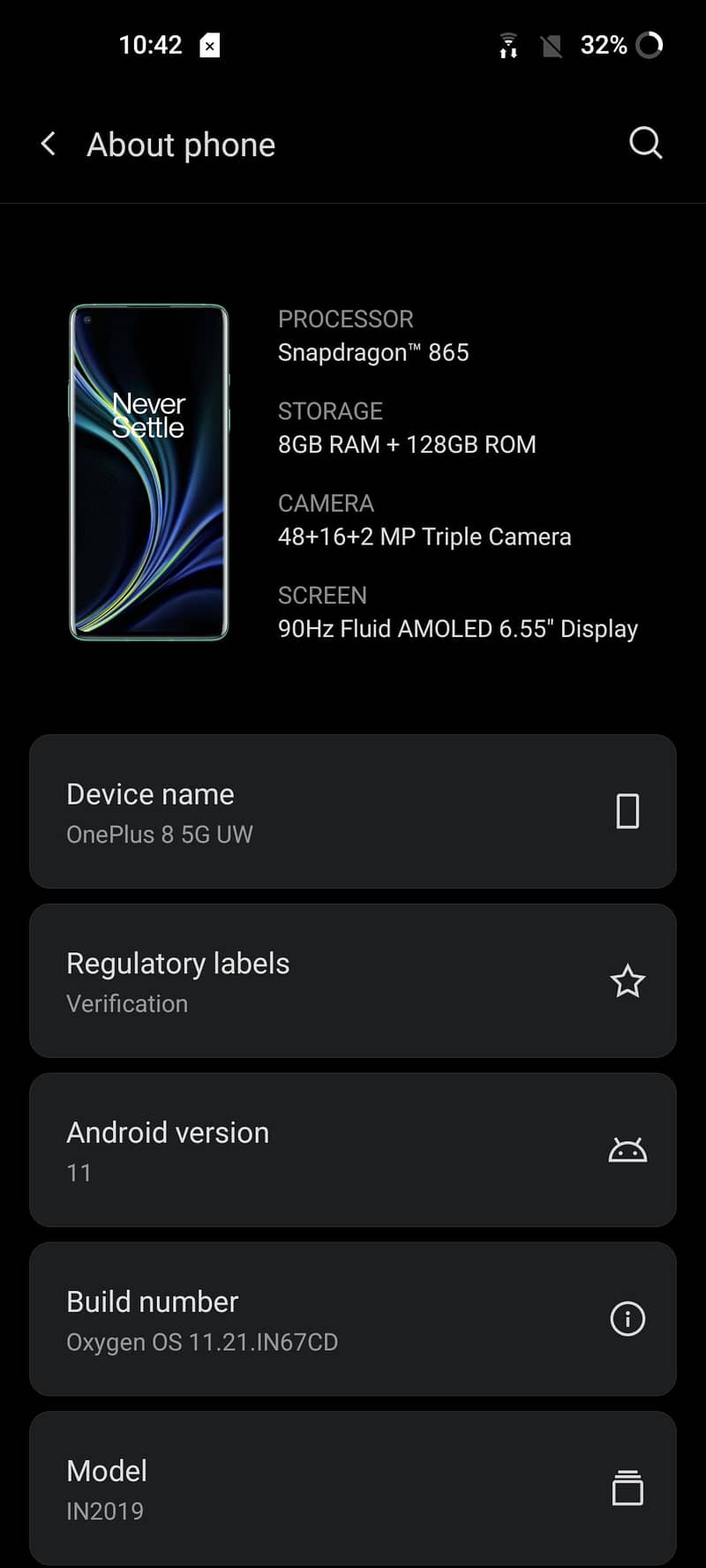Tap the 10:42 clock in the status bar
This screenshot has height=1568, width=706.
point(151,44)
